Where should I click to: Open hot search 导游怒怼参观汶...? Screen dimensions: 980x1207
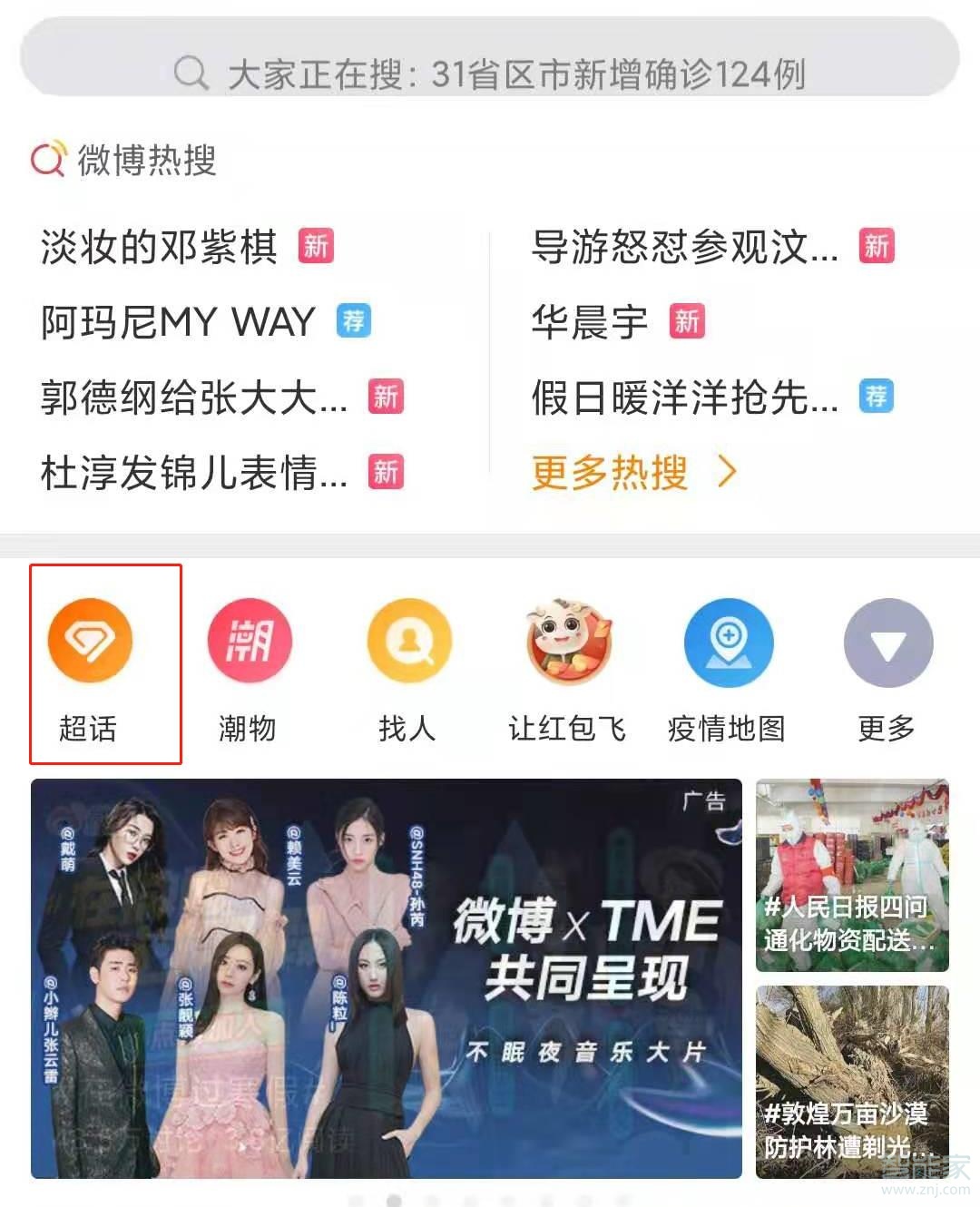tap(684, 247)
